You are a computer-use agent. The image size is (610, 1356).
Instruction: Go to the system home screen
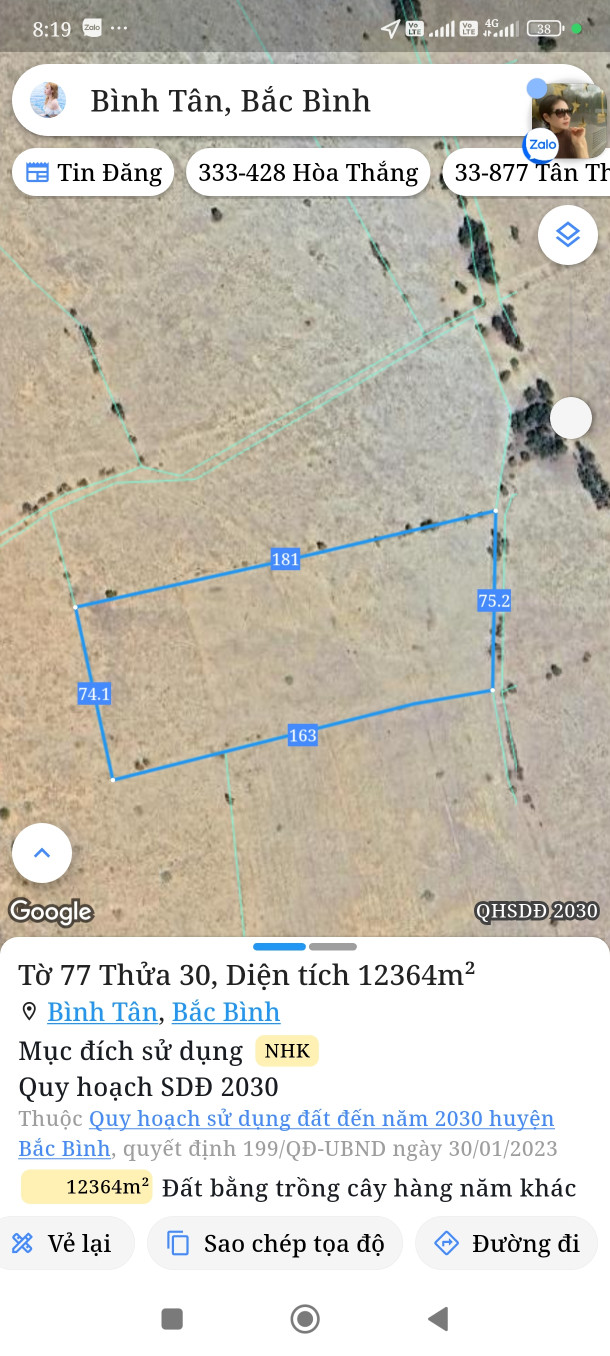point(305,1319)
